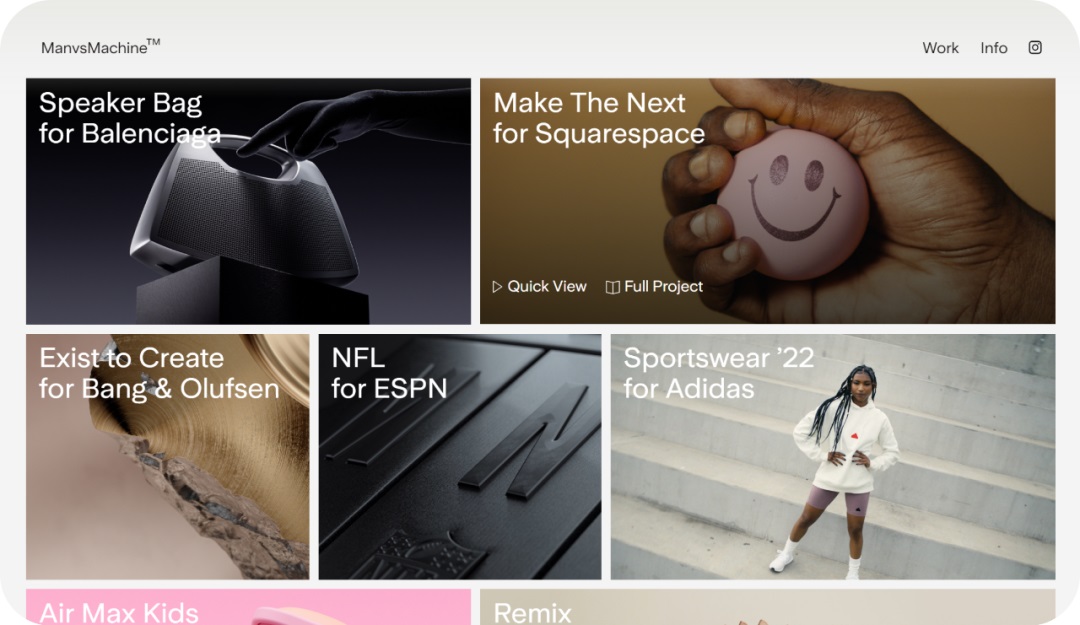Viewport: 1080px width, 625px height.
Task: Open Sportswear '22 for Adidas project
Action: [832, 457]
